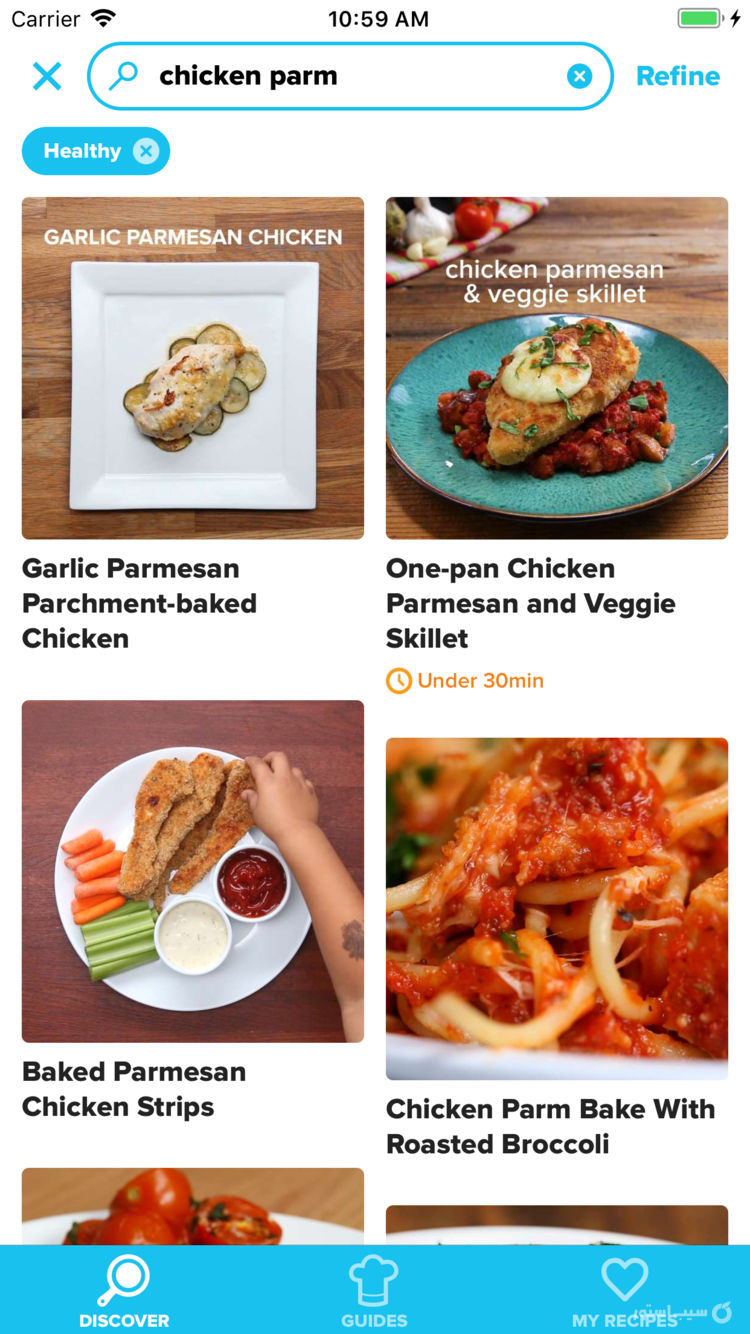Go to the Guides tab
The image size is (750, 1334).
374,1292
